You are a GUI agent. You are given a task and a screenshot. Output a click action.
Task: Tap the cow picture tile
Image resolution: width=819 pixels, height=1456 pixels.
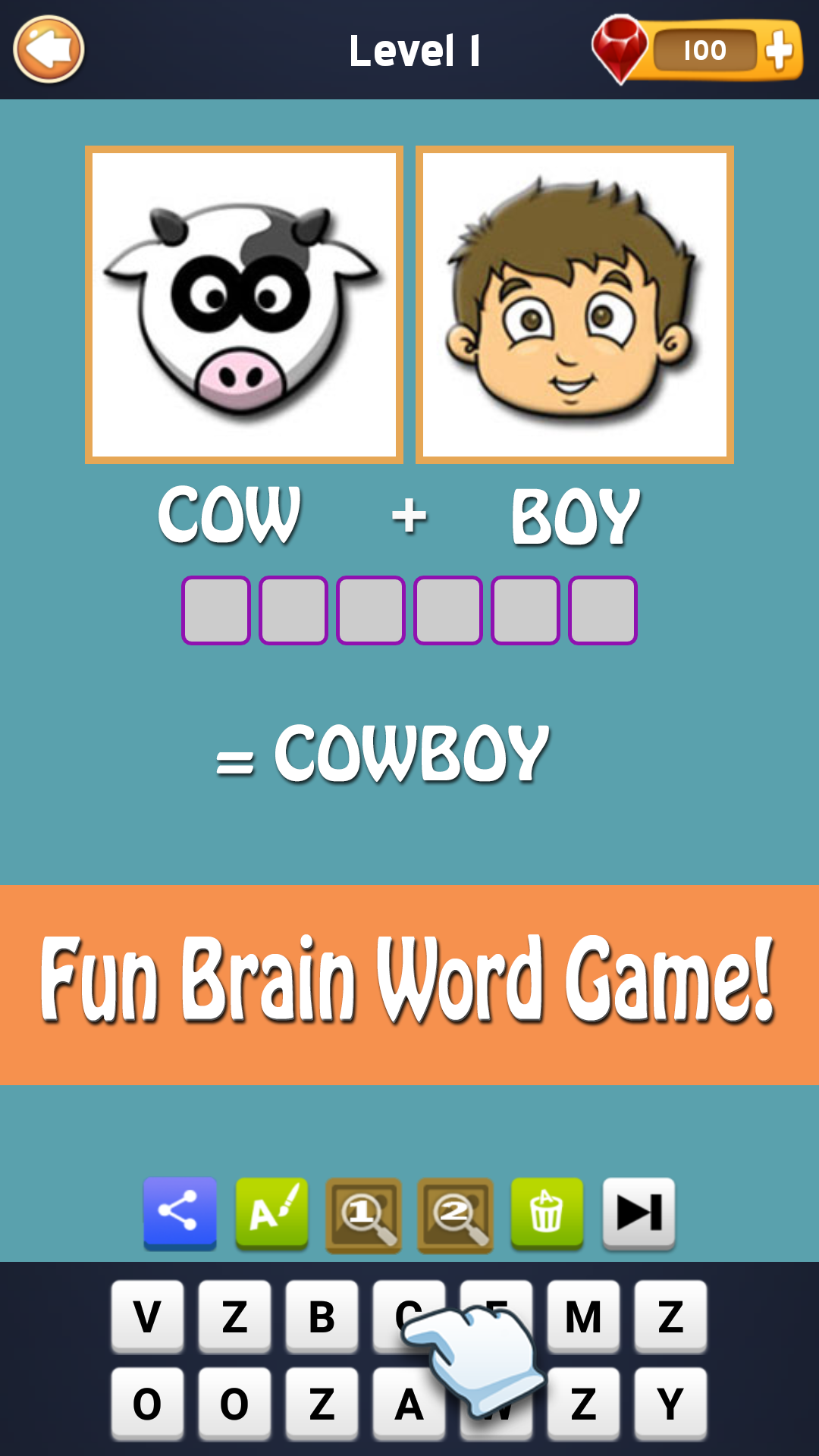click(244, 302)
